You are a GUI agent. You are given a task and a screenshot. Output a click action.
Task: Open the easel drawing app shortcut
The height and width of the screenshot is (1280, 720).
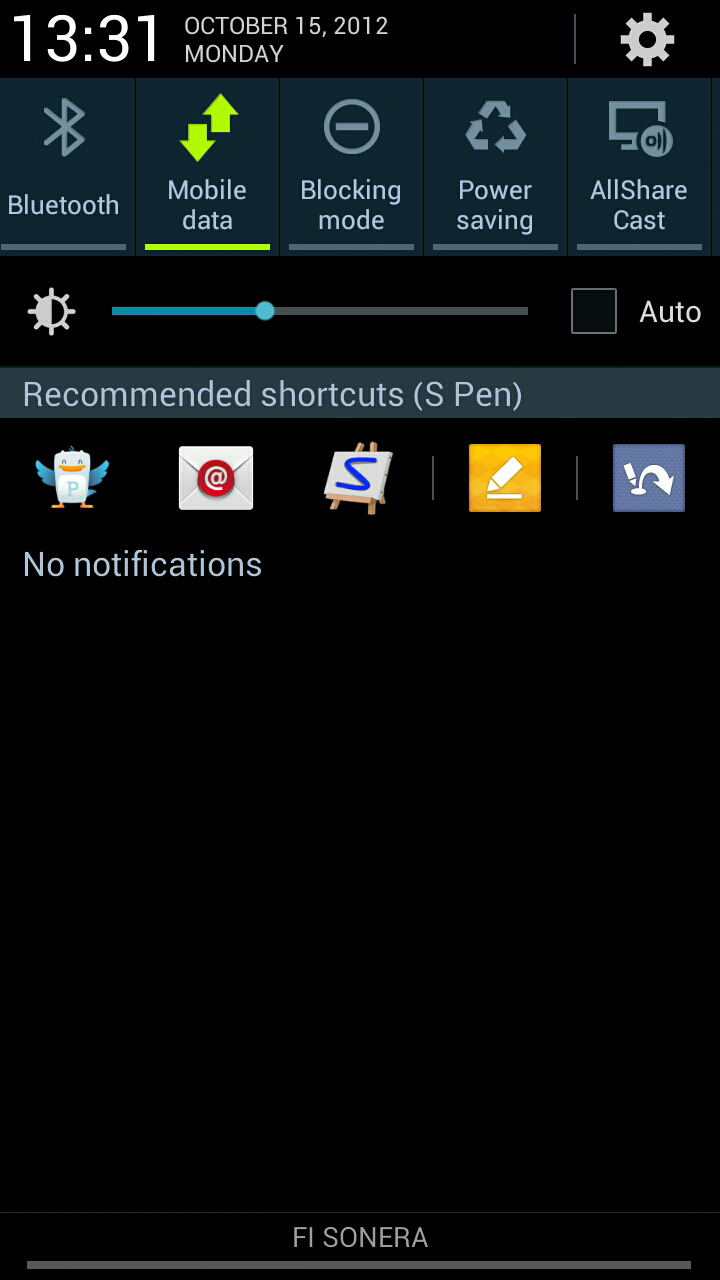[x=359, y=478]
